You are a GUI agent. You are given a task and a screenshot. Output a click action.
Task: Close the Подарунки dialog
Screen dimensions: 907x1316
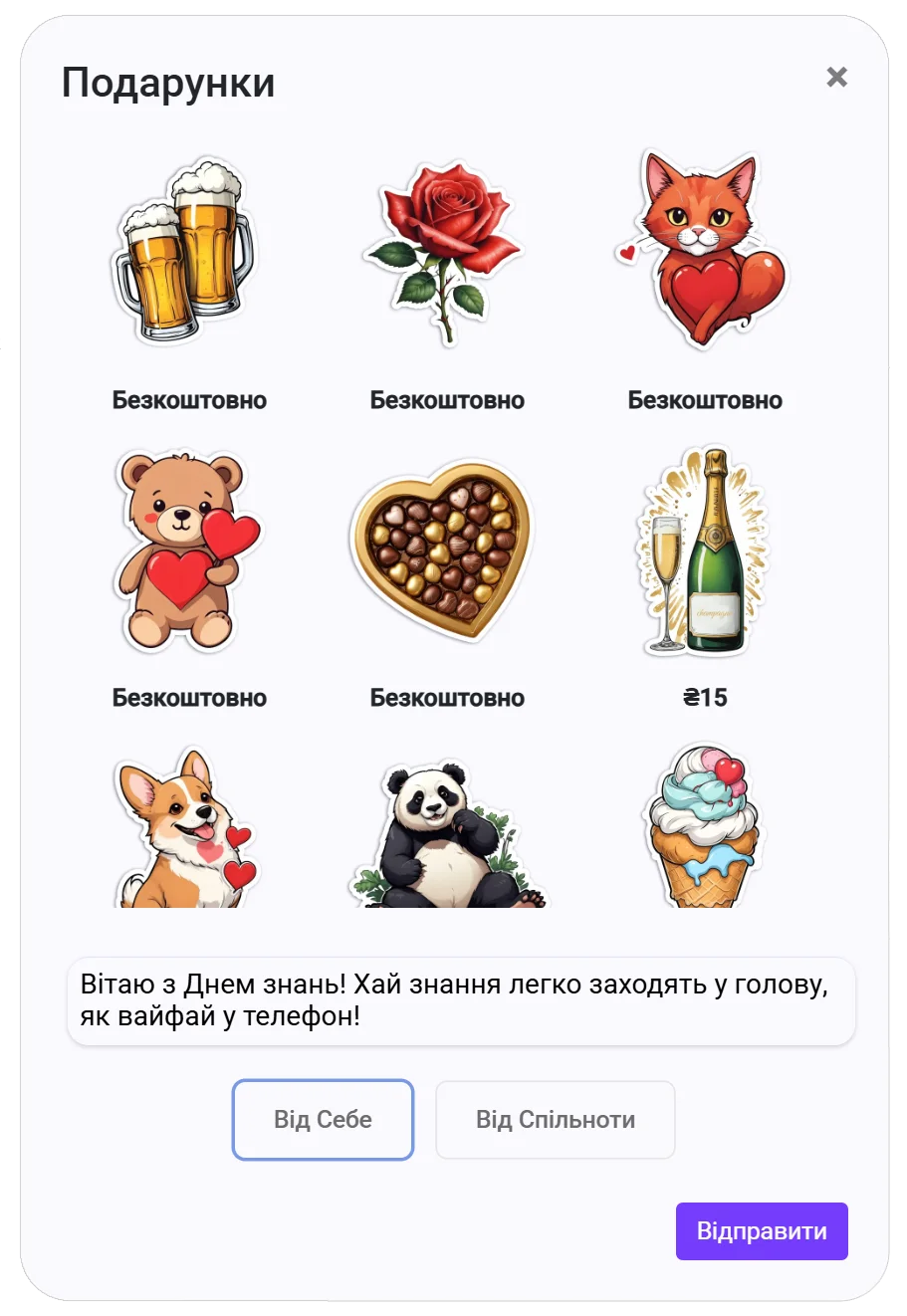[836, 77]
